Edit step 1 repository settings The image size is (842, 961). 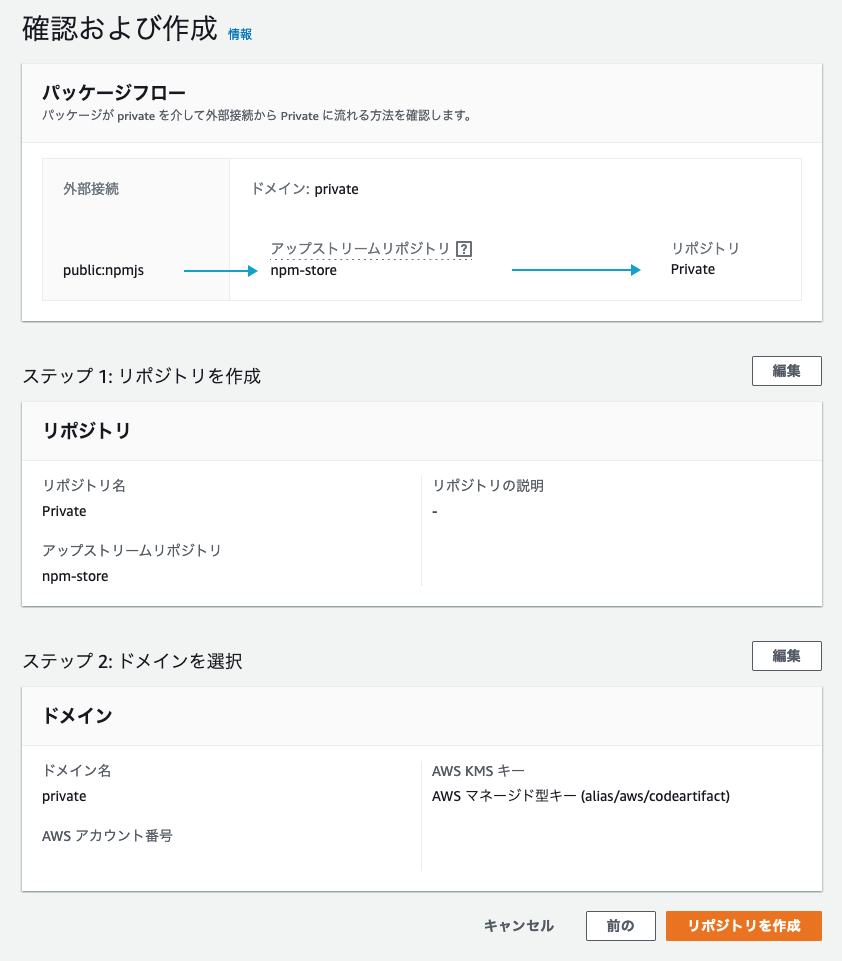point(786,371)
